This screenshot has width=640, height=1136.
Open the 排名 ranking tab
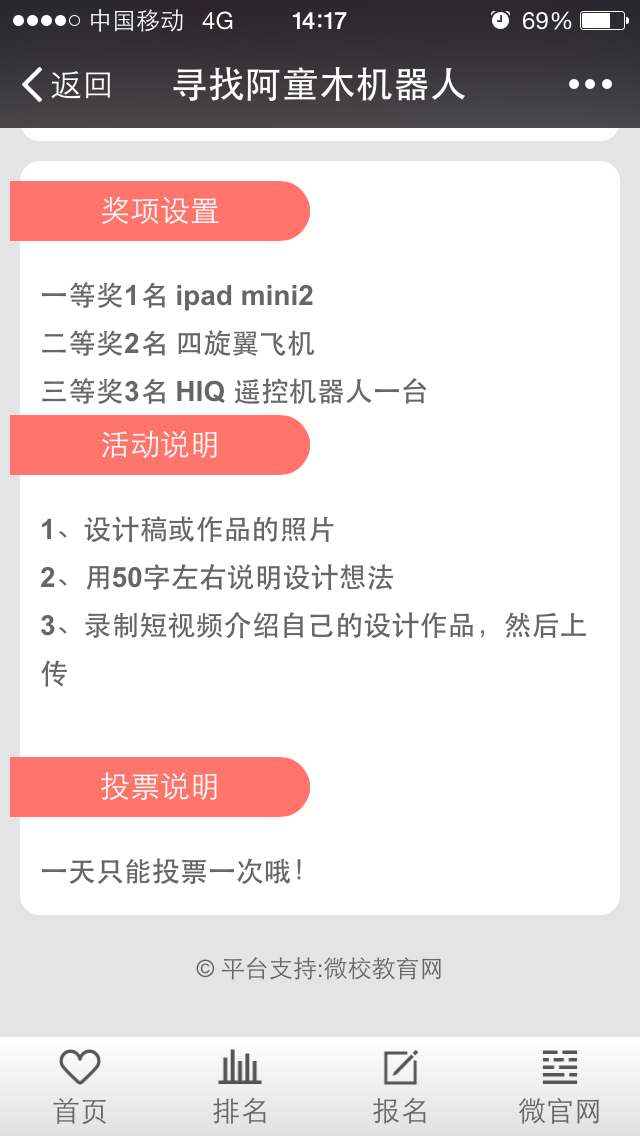tap(240, 1087)
